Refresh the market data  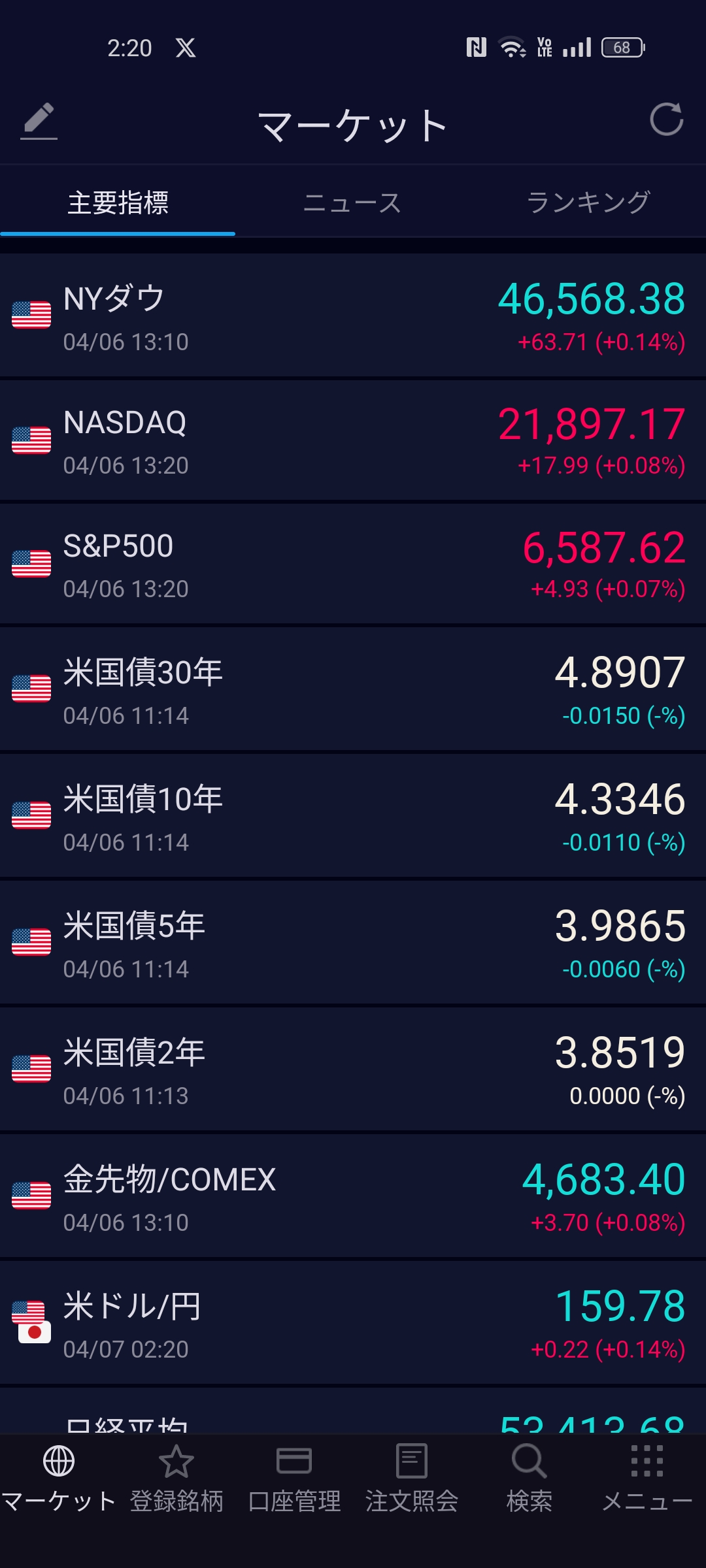click(666, 120)
